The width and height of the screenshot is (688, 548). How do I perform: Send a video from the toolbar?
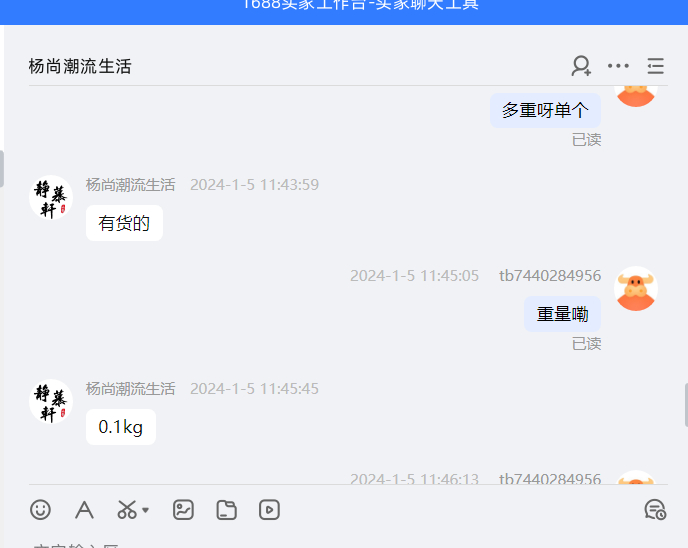pos(269,510)
